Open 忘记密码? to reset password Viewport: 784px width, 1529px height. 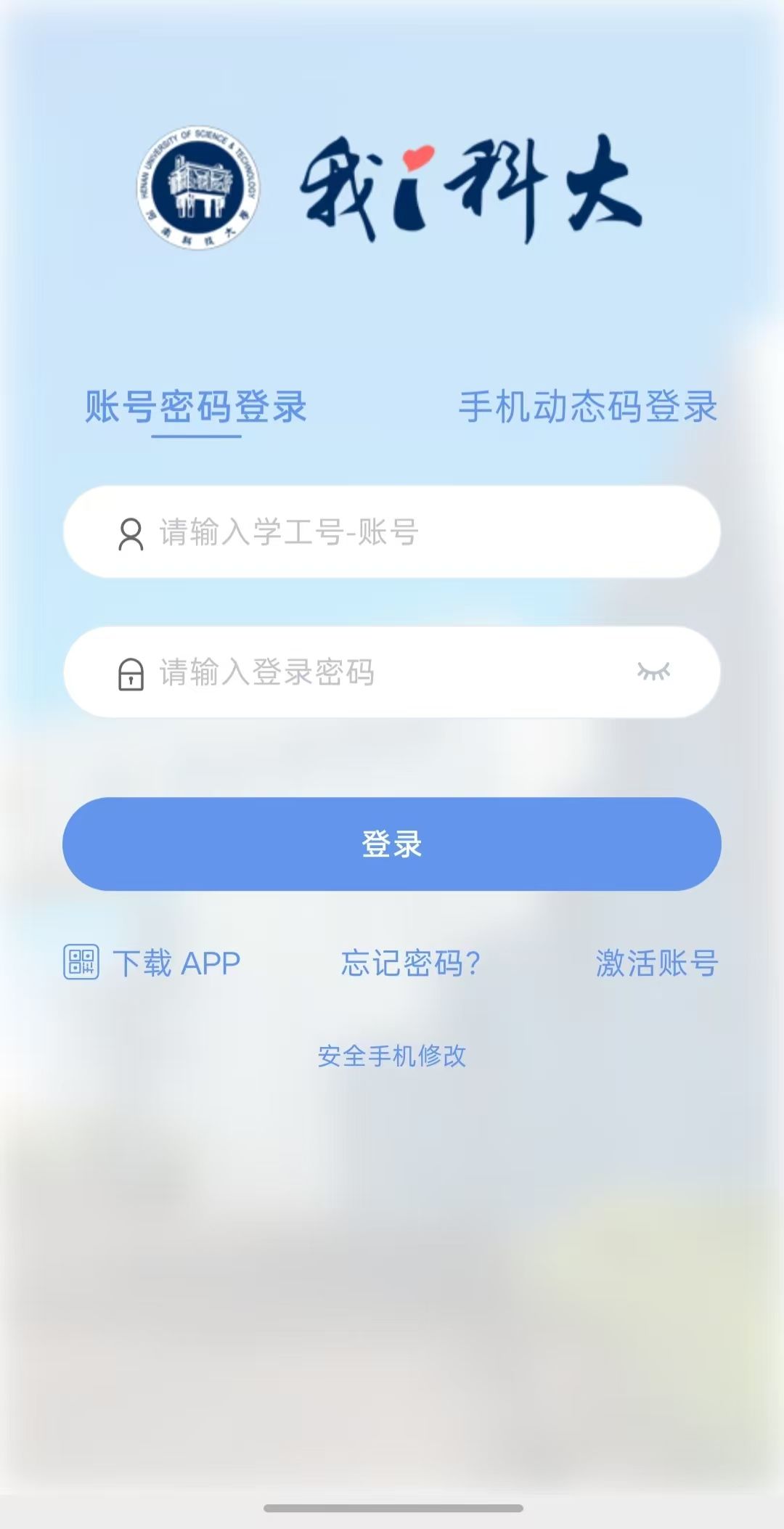click(411, 963)
